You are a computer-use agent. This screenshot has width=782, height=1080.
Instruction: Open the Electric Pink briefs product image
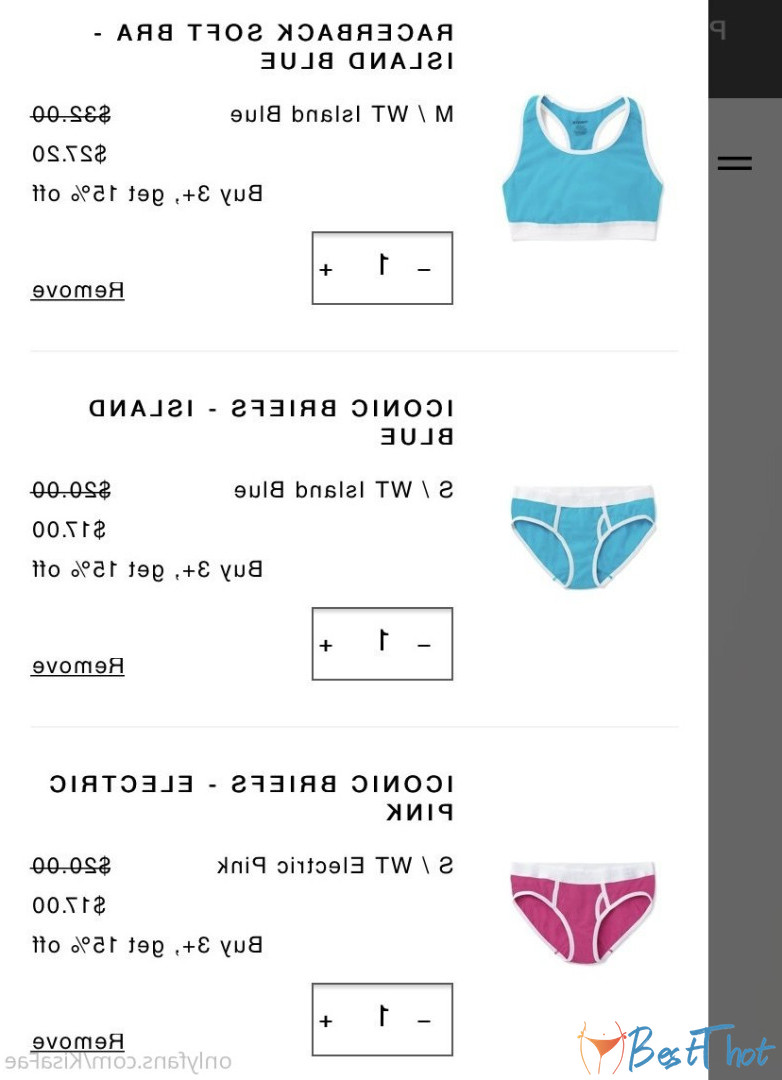coord(582,912)
